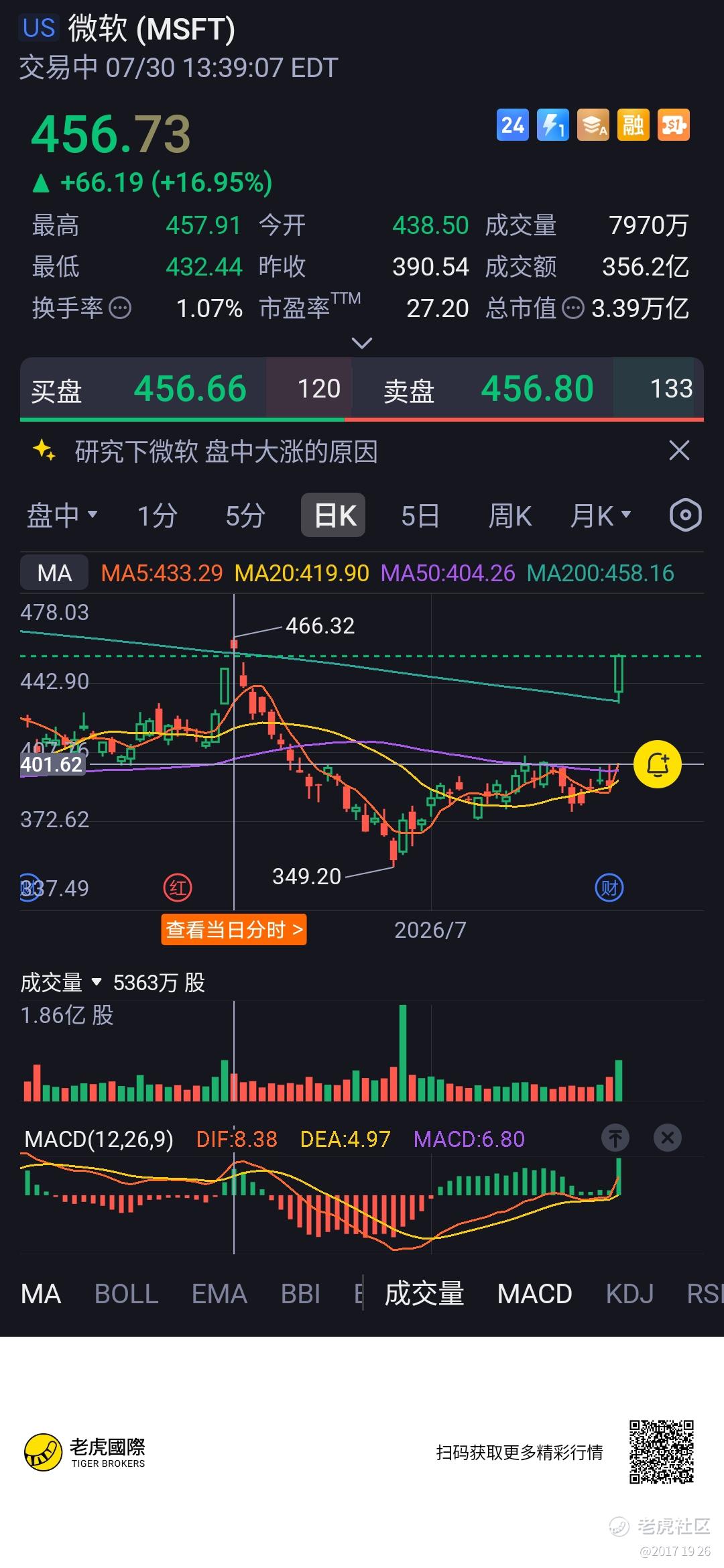This screenshot has width=724, height=1568.
Task: Open chart settings gear icon
Action: point(686,516)
